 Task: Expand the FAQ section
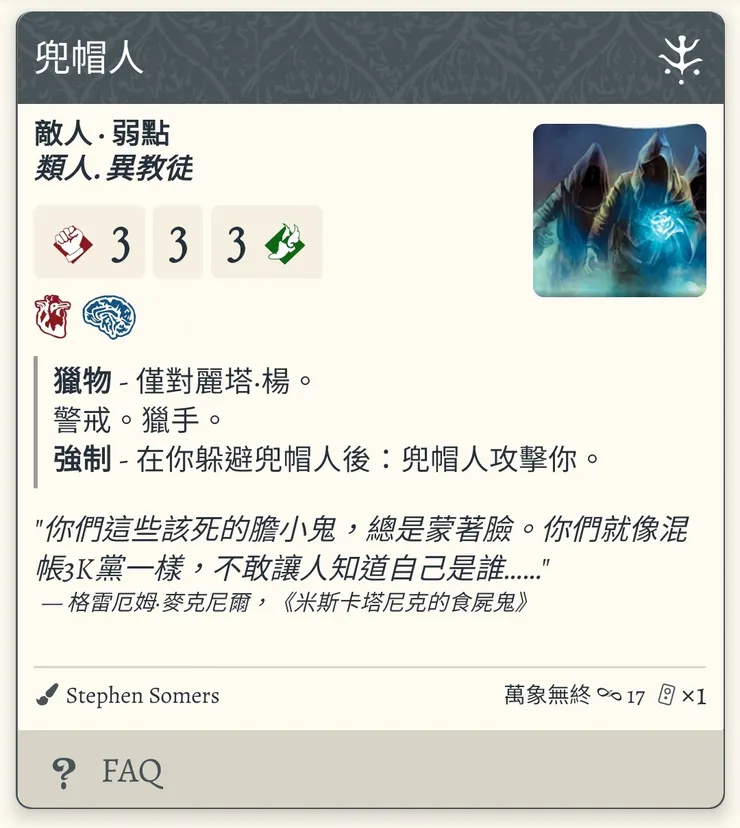[x=130, y=772]
